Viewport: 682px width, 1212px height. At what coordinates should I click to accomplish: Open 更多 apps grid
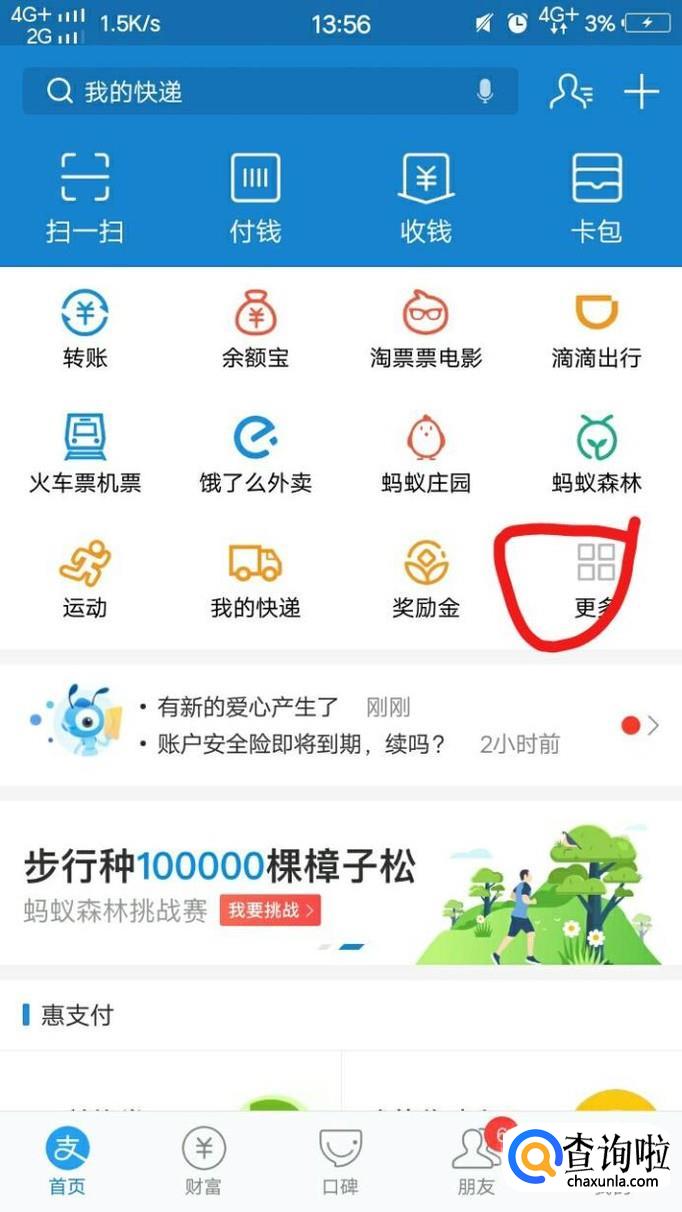pyautogui.click(x=596, y=578)
